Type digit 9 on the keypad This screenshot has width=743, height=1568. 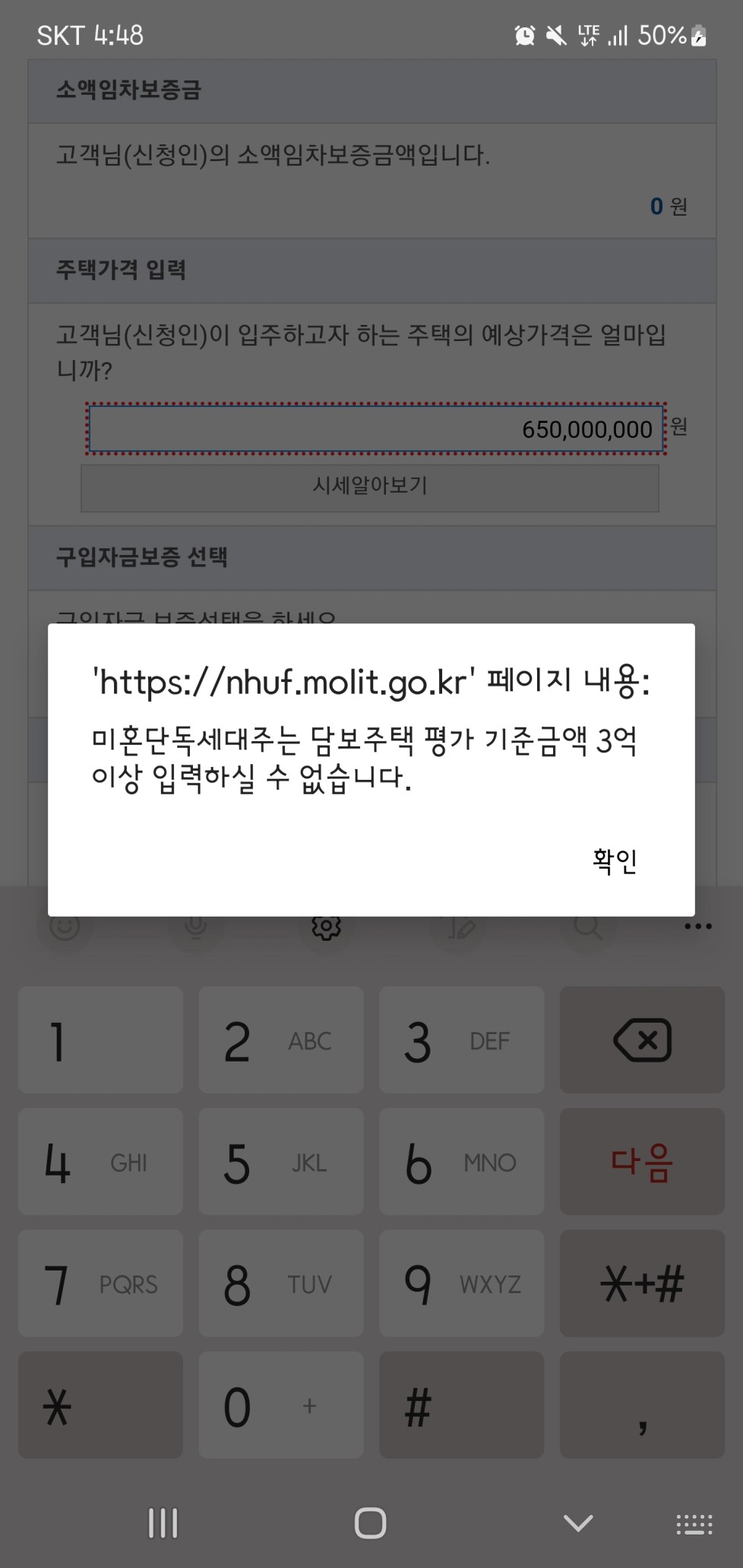(461, 1283)
